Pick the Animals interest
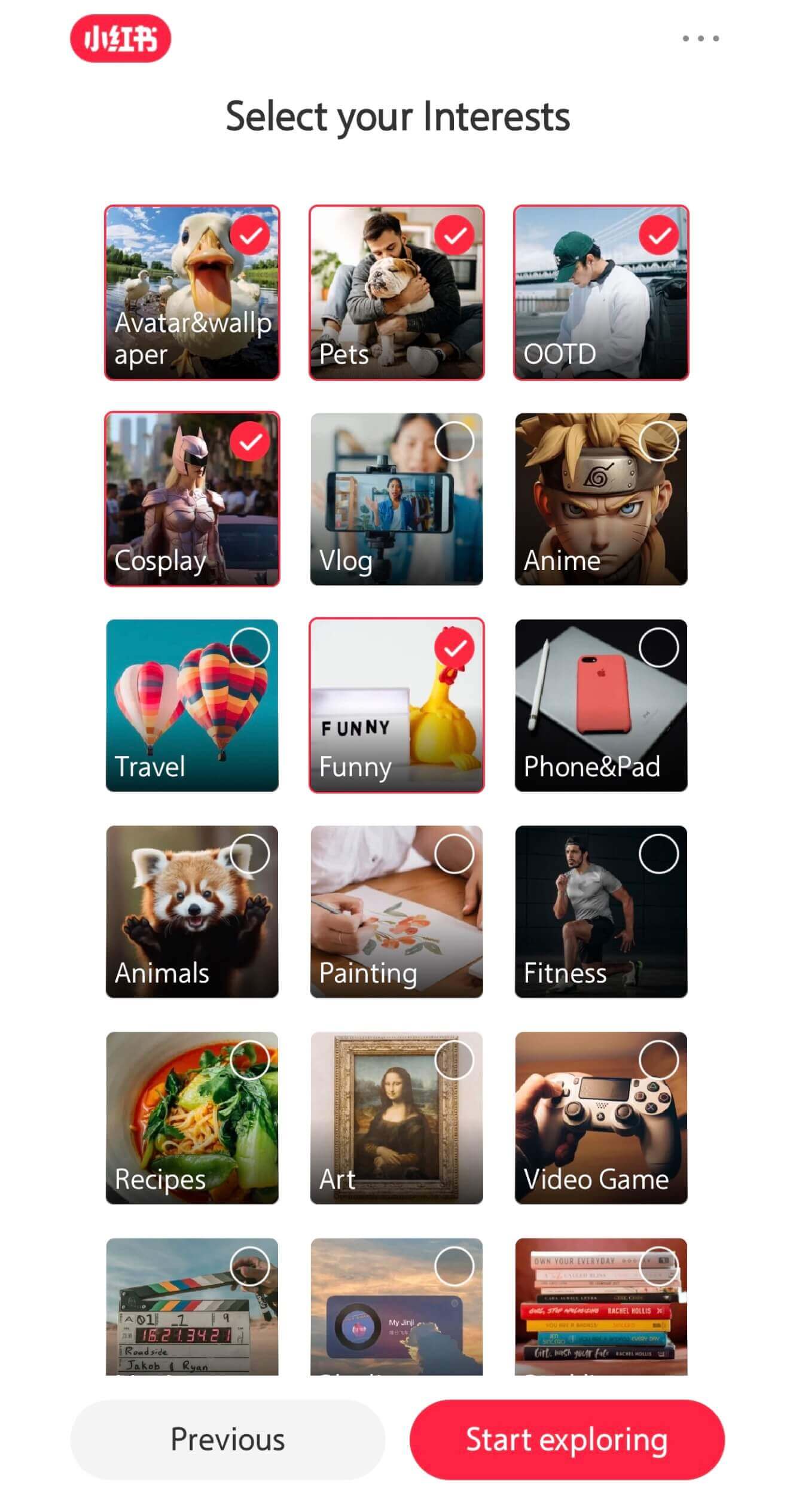The image size is (793, 1512). [192, 912]
